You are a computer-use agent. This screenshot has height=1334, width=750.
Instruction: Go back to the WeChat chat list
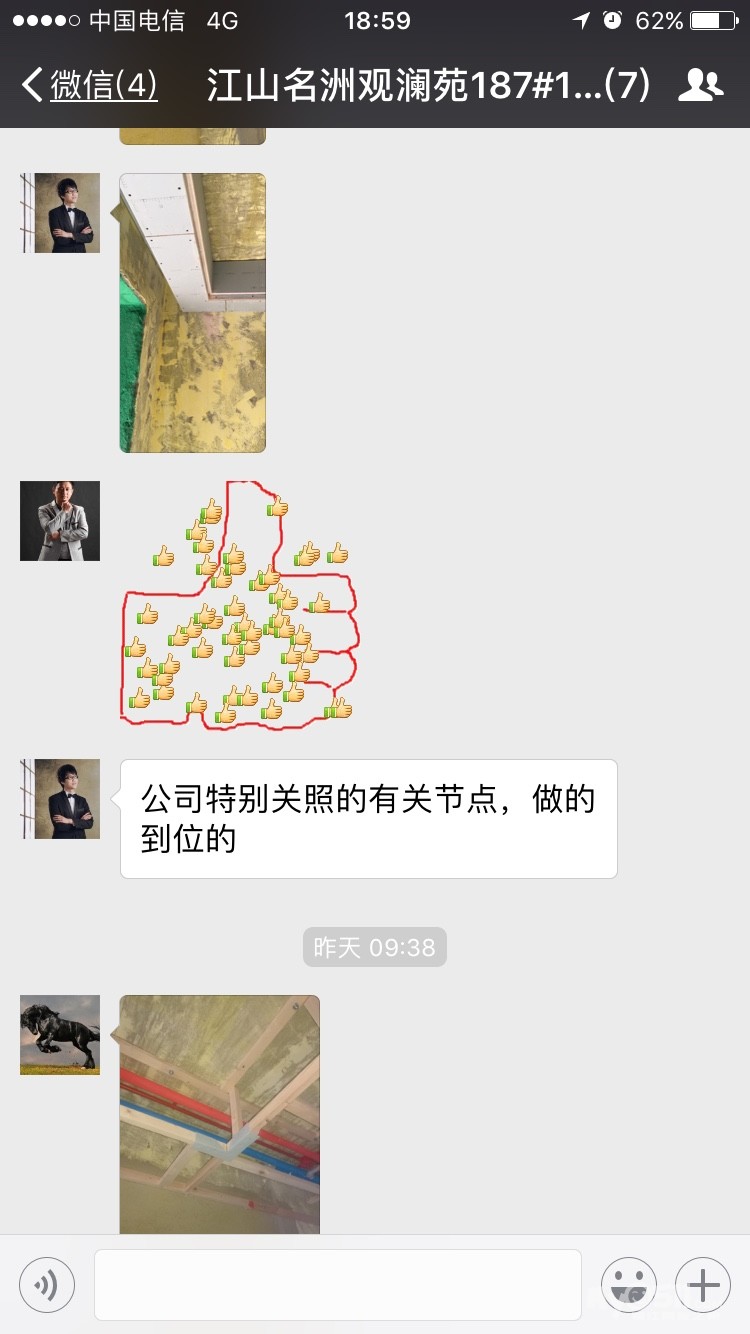[88, 86]
